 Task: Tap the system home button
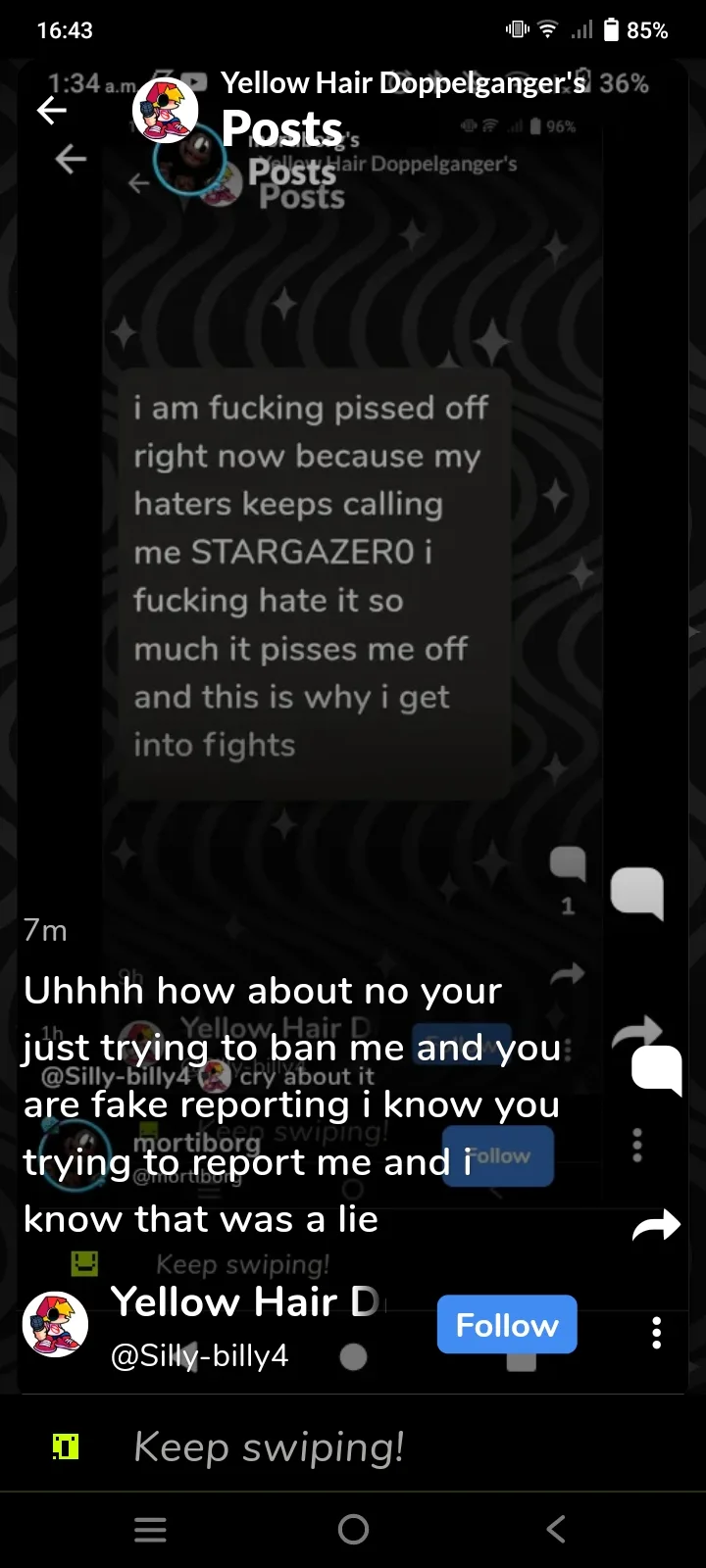tap(353, 1529)
